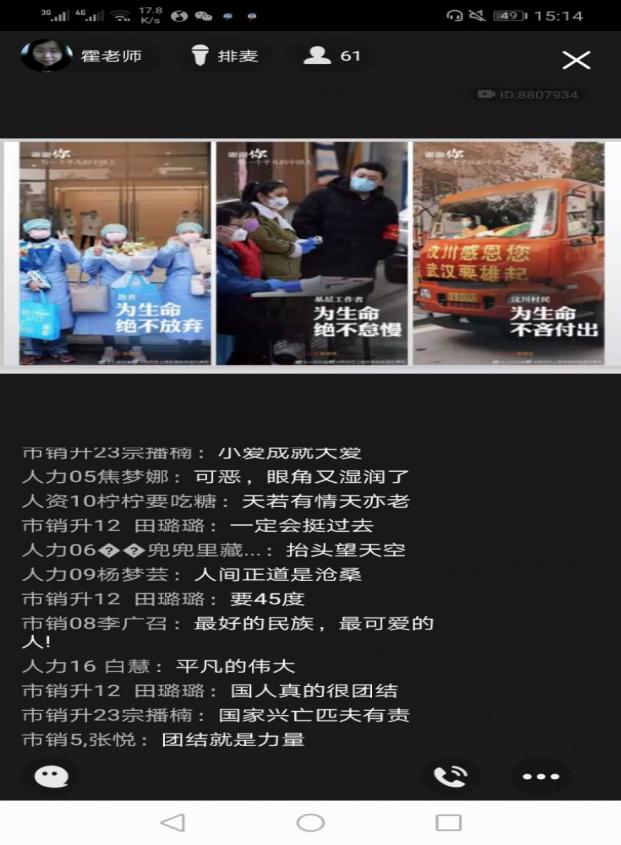View the 61 audience members list
621x845 pixels.
(x=331, y=56)
